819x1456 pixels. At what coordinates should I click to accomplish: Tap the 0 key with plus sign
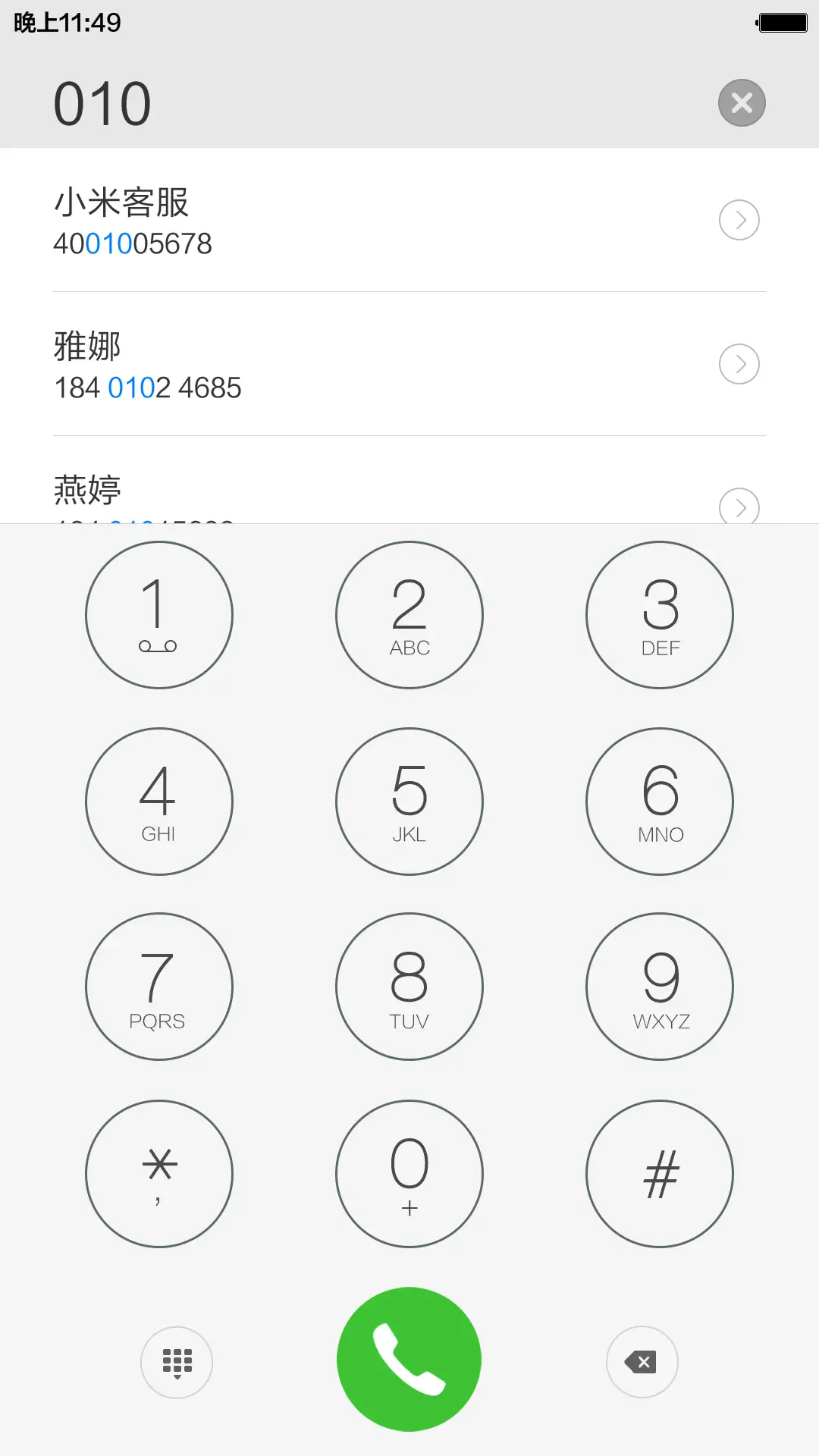point(409,1173)
